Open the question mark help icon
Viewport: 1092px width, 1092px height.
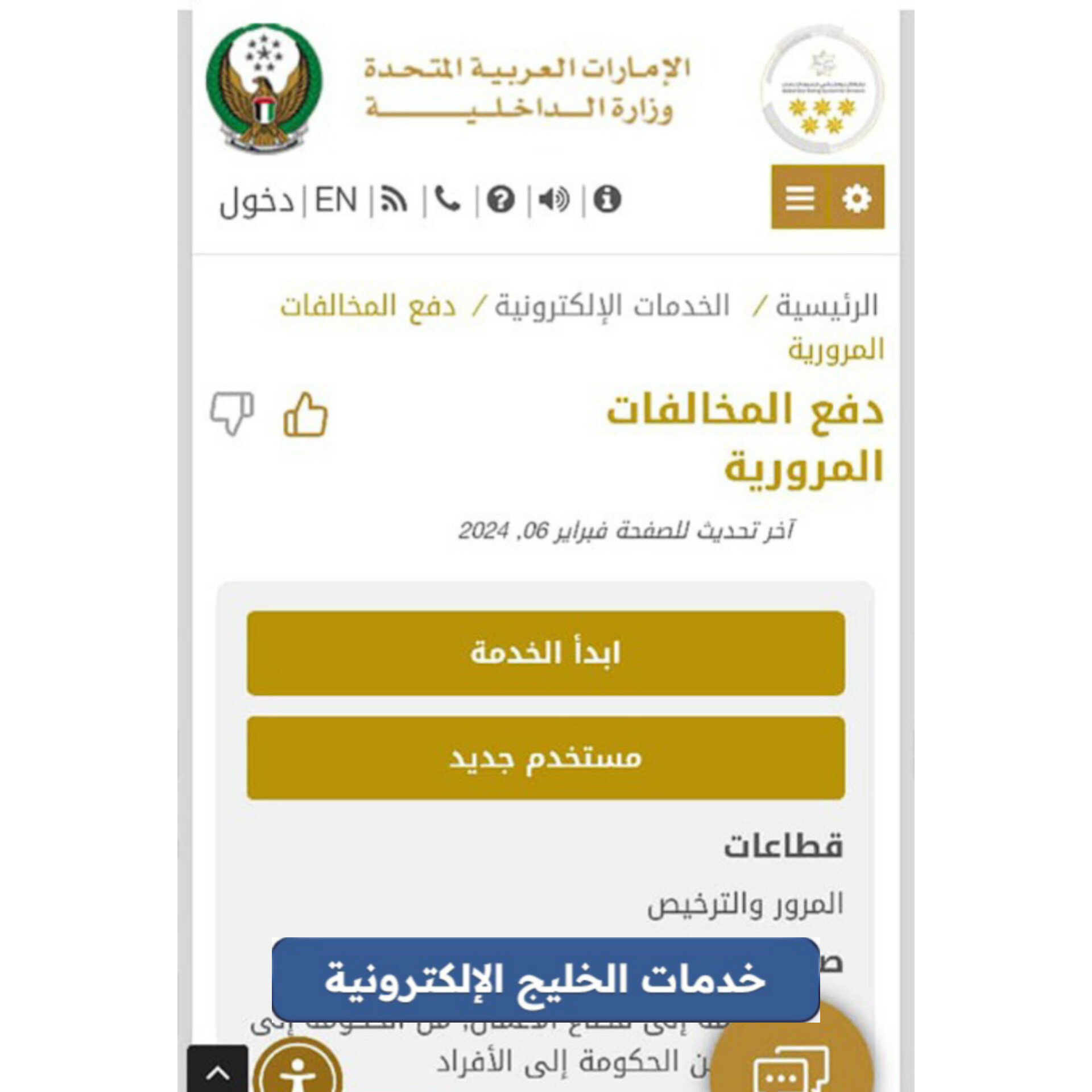(501, 200)
